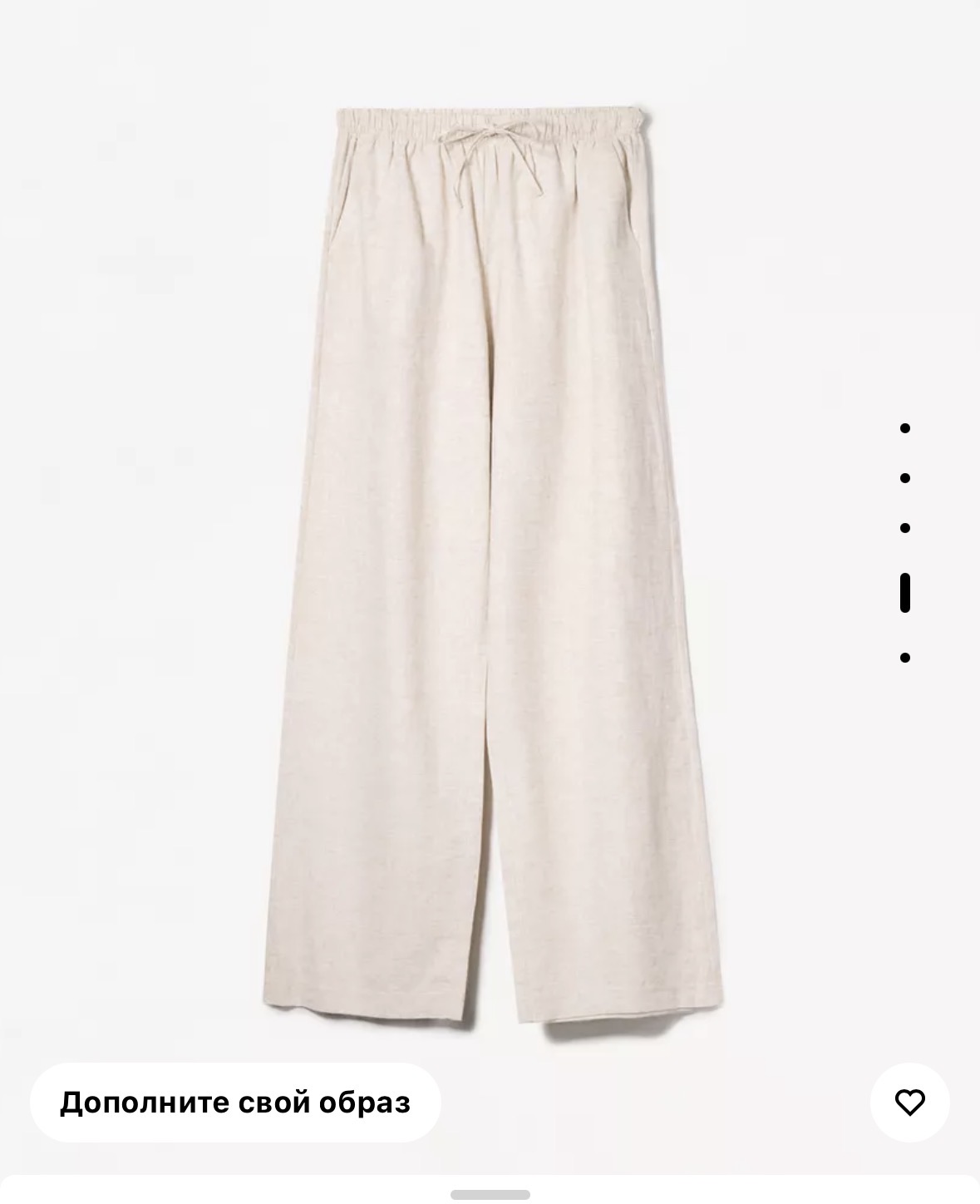
Task: Add the trousers to favorites with the heart
Action: (909, 1103)
